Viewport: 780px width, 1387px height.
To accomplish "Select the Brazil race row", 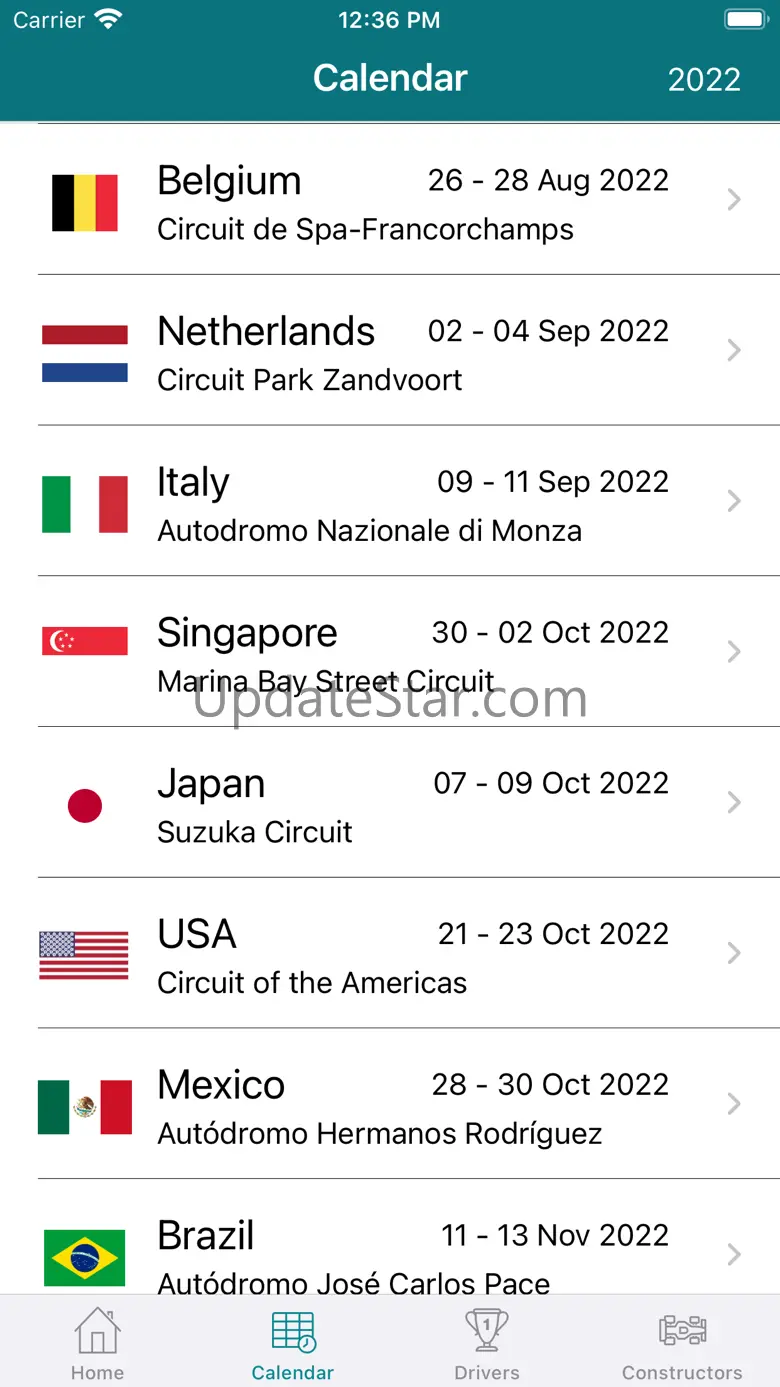I will (390, 1238).
